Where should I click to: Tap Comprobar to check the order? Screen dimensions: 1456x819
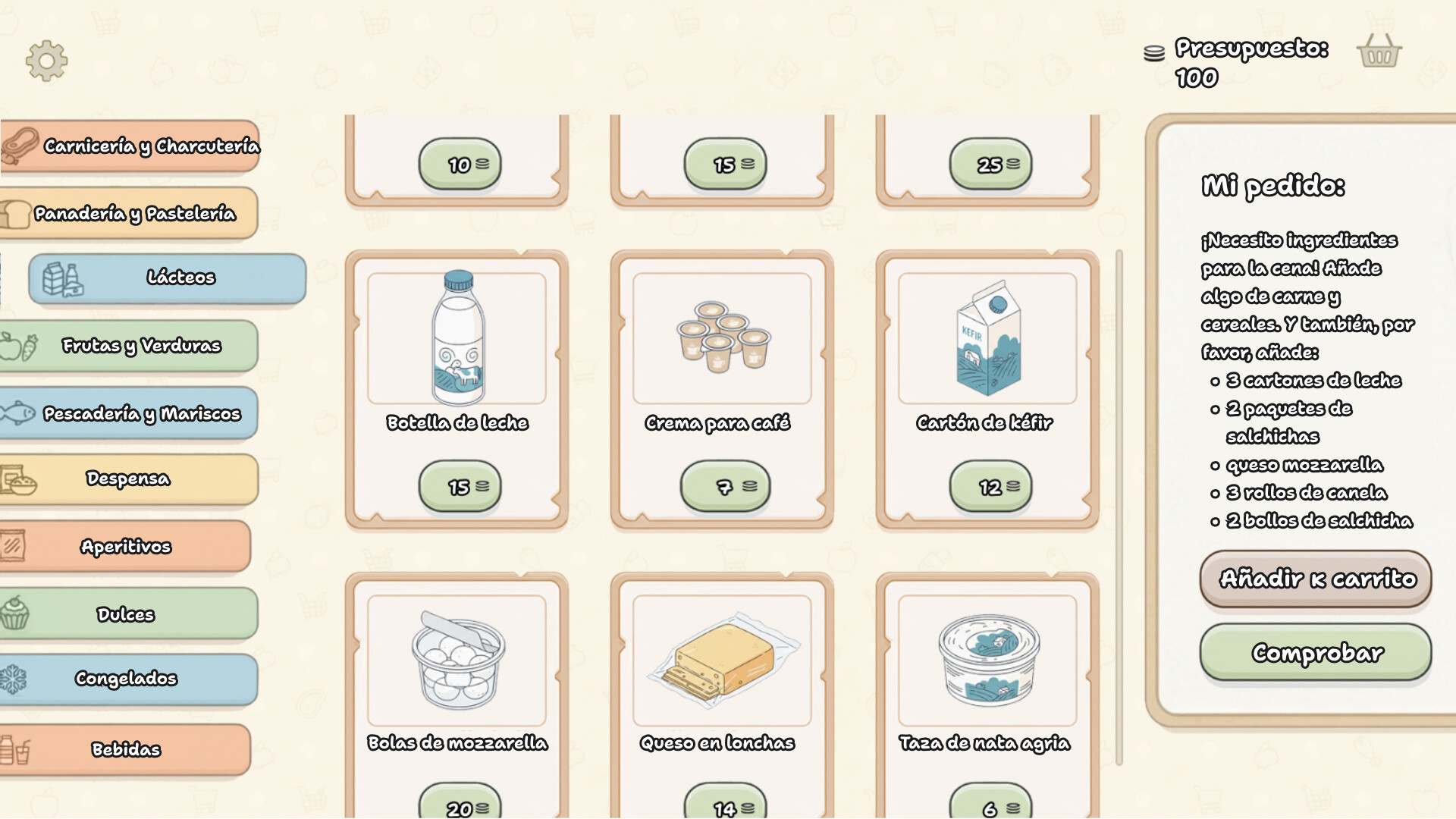click(x=1316, y=653)
